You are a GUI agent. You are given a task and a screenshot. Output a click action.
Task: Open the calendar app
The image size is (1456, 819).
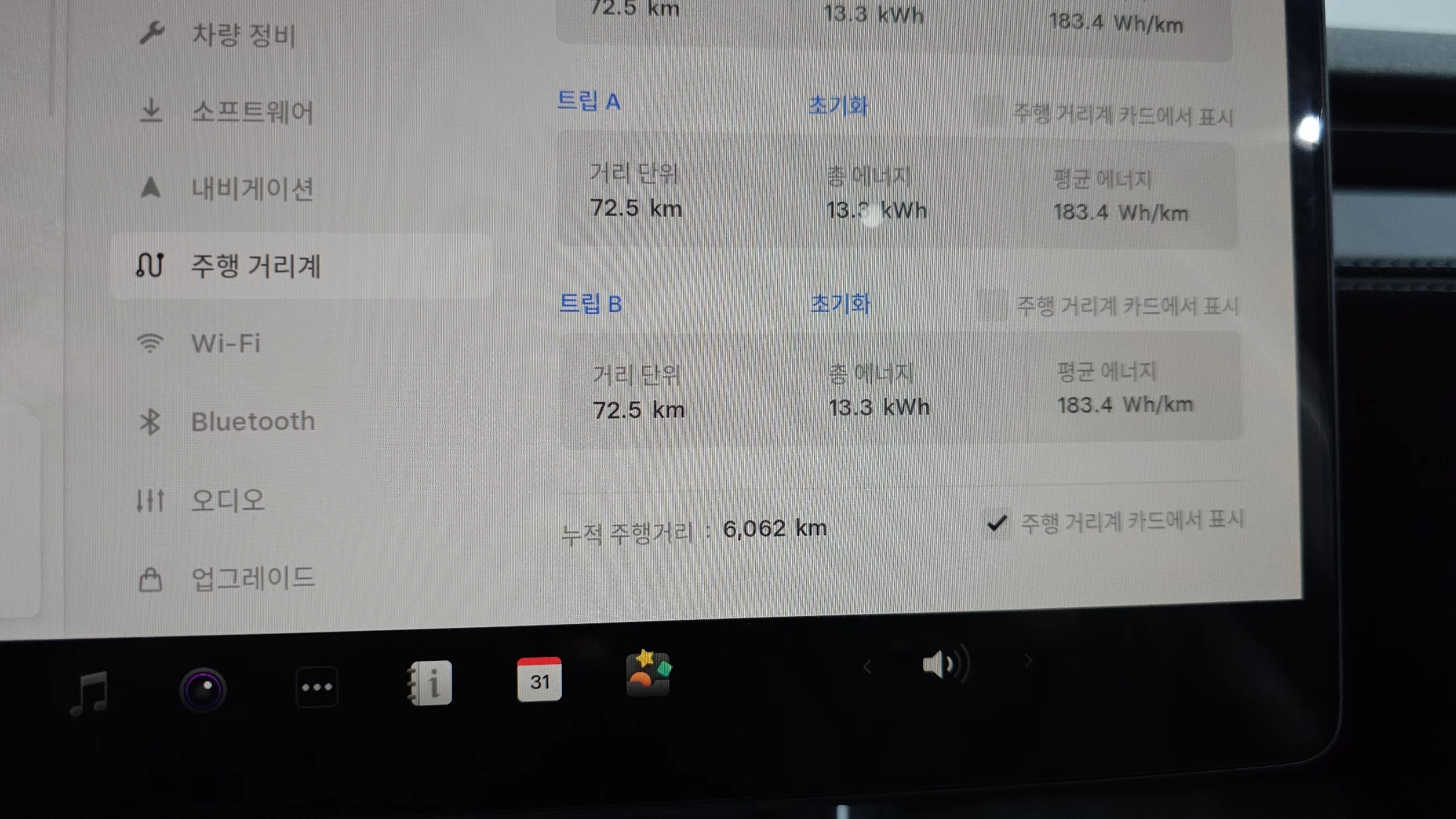(539, 679)
